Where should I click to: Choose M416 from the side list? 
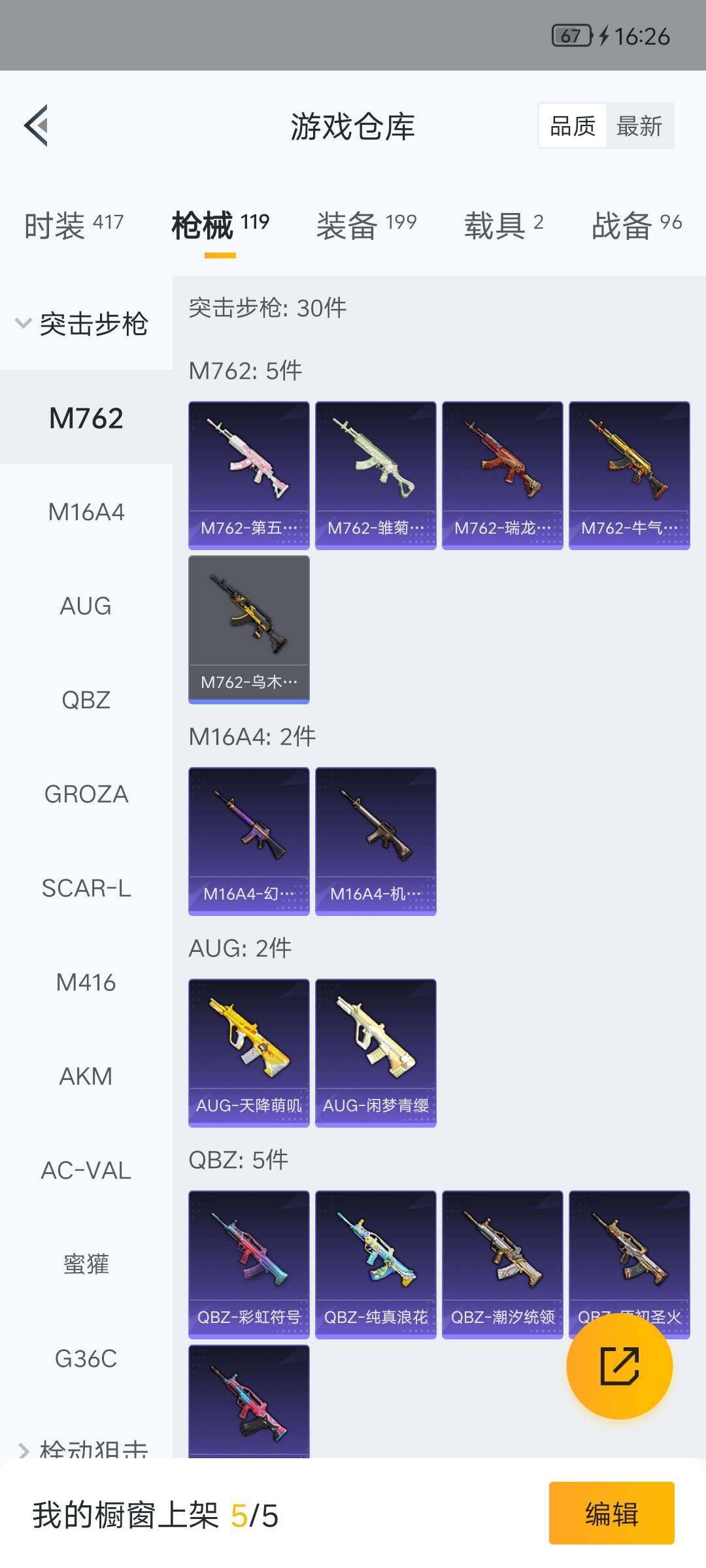[x=86, y=983]
